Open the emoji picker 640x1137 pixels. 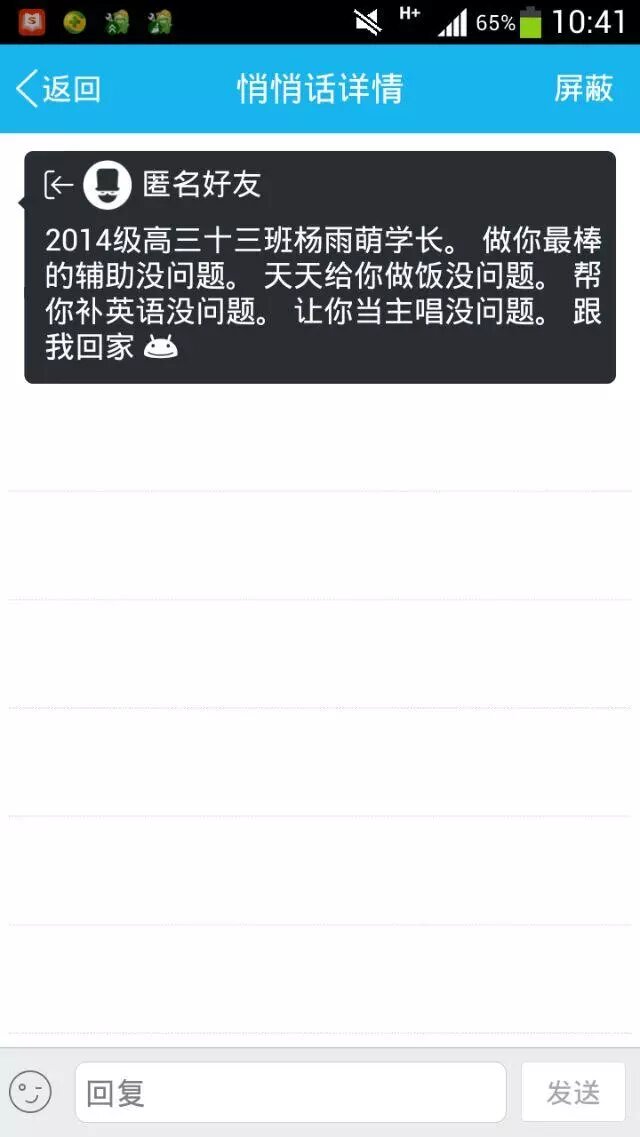click(x=31, y=1092)
